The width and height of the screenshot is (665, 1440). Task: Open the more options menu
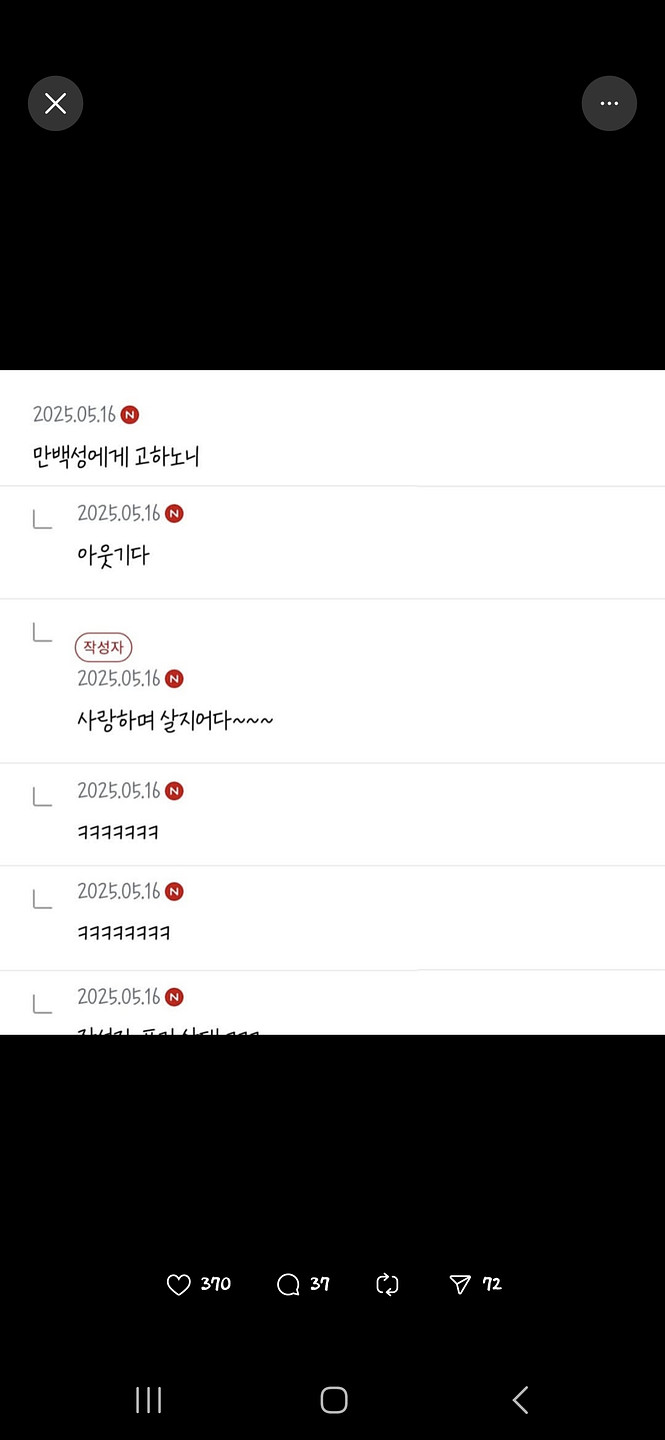point(609,103)
